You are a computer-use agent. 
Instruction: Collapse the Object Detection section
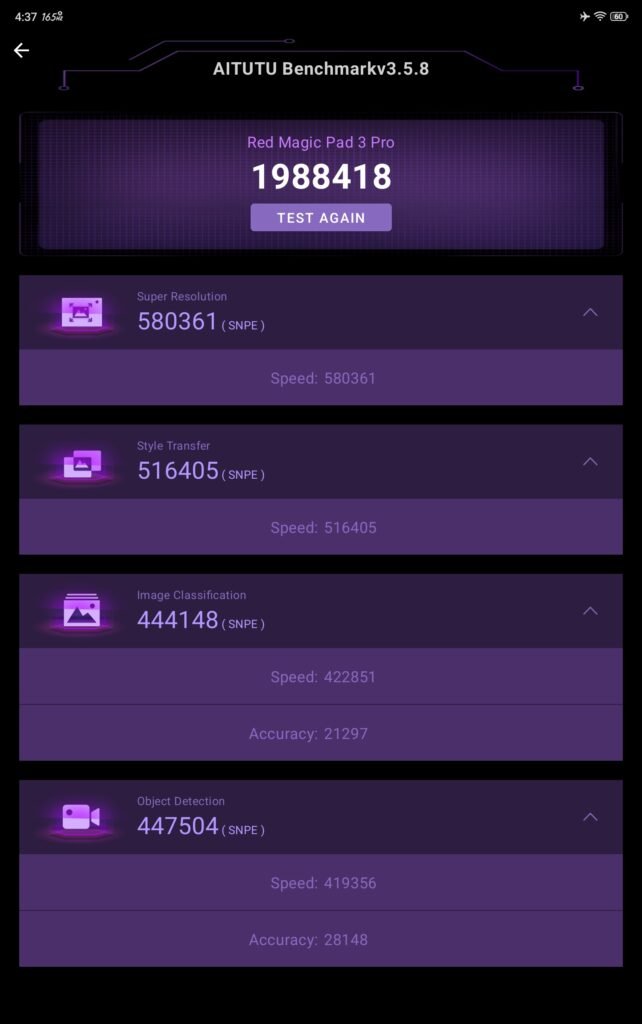click(x=590, y=817)
